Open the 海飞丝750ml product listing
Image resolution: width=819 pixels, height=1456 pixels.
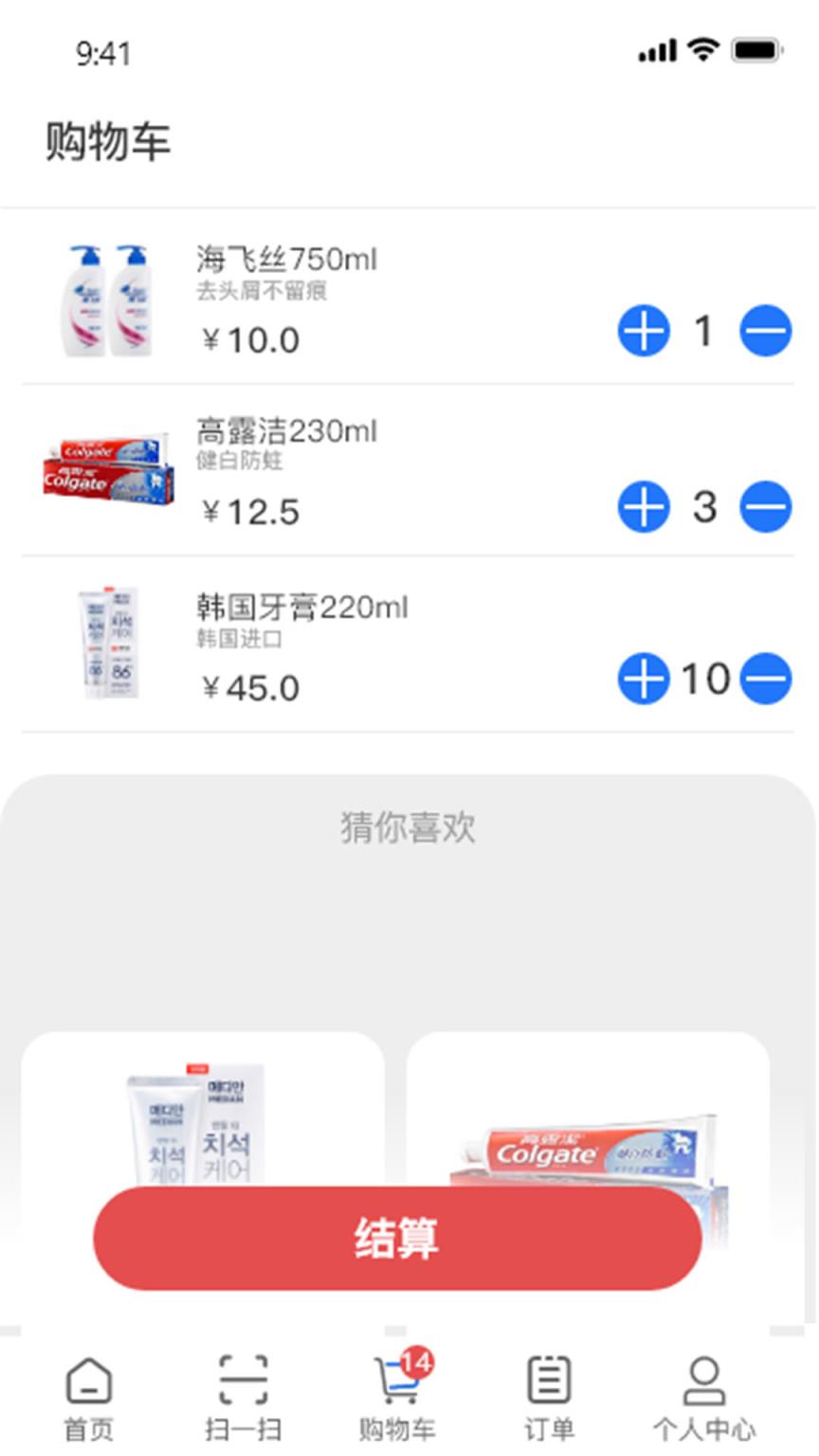[288, 258]
